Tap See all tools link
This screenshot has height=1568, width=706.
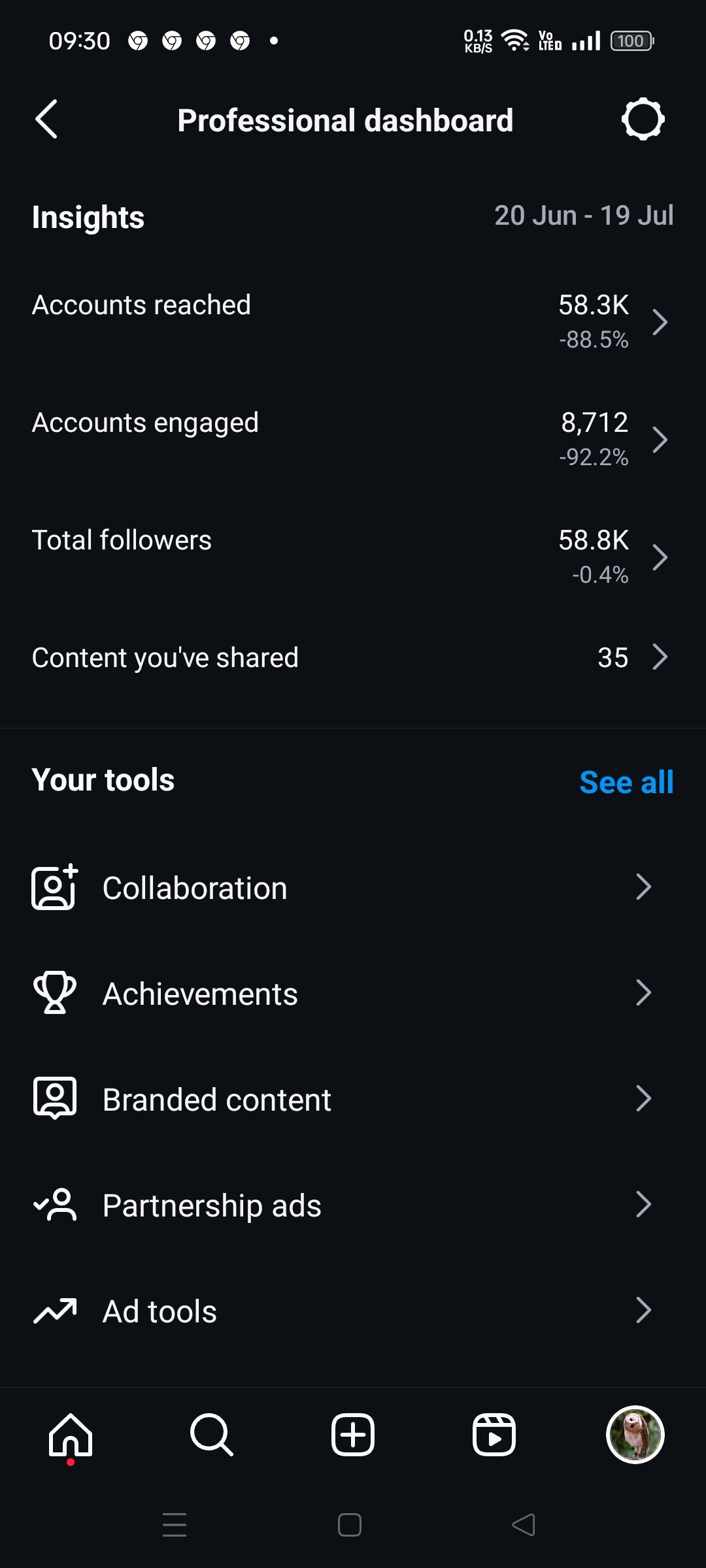626,782
